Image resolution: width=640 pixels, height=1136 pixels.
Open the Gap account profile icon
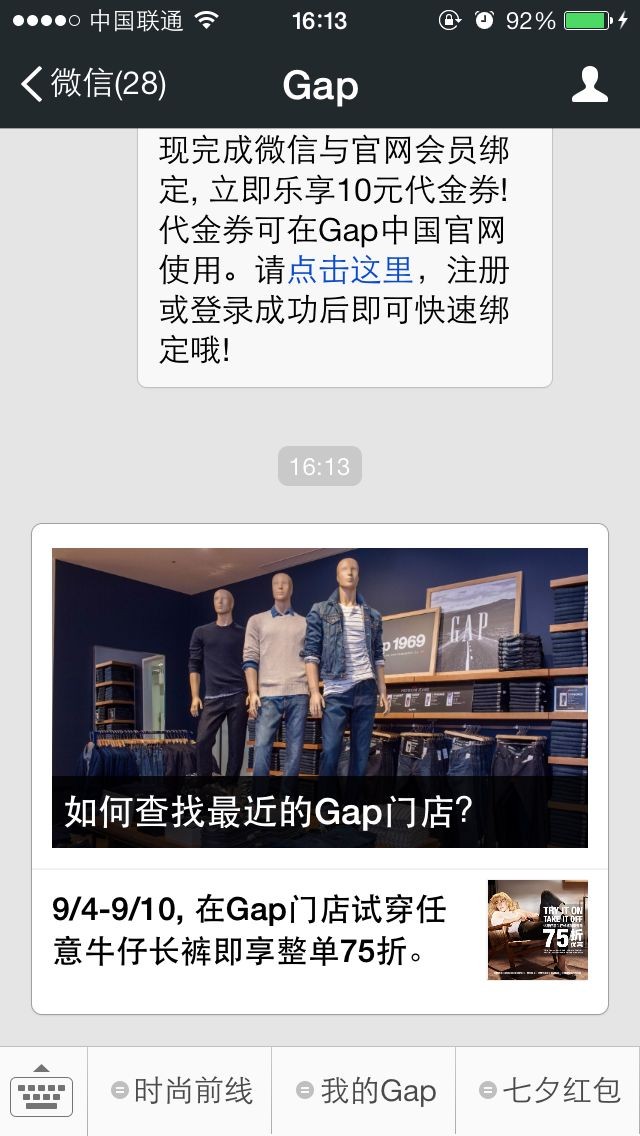pyautogui.click(x=589, y=84)
